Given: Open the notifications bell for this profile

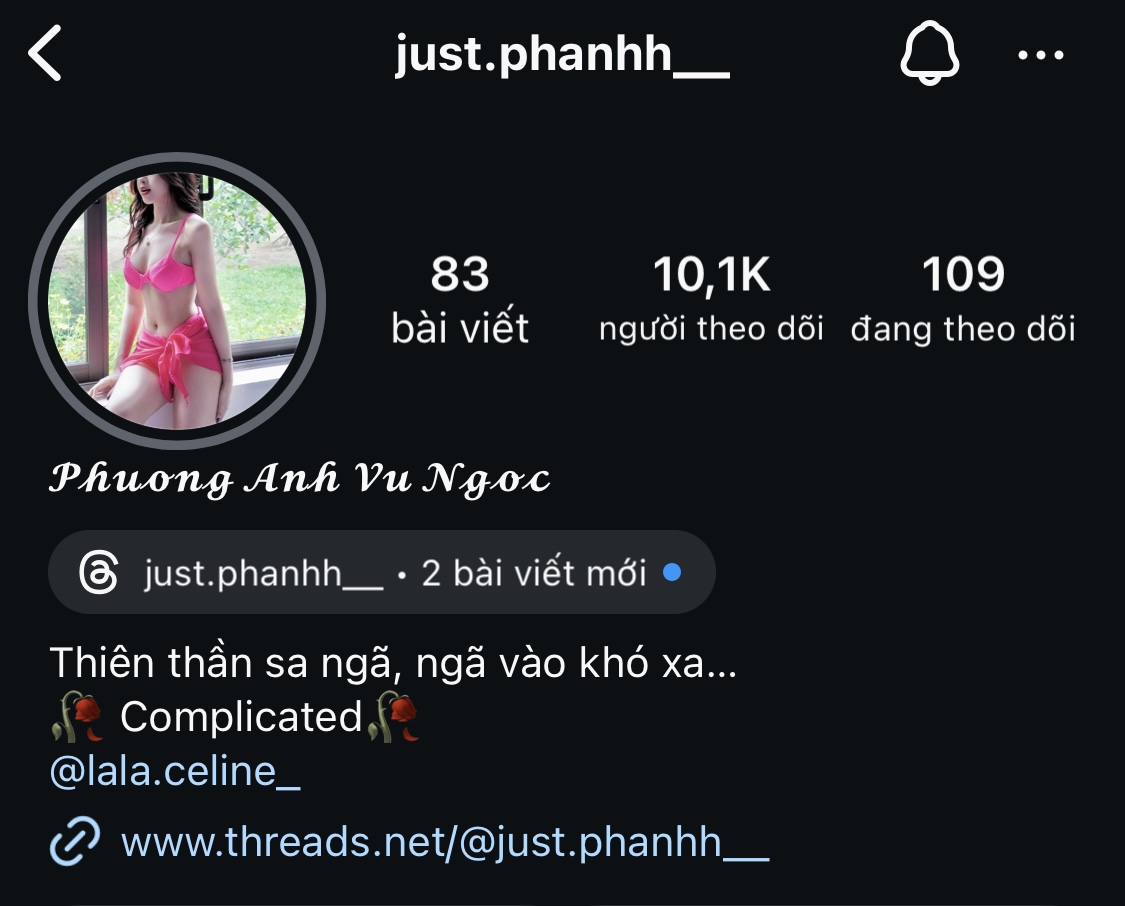Looking at the screenshot, I should [x=929, y=53].
